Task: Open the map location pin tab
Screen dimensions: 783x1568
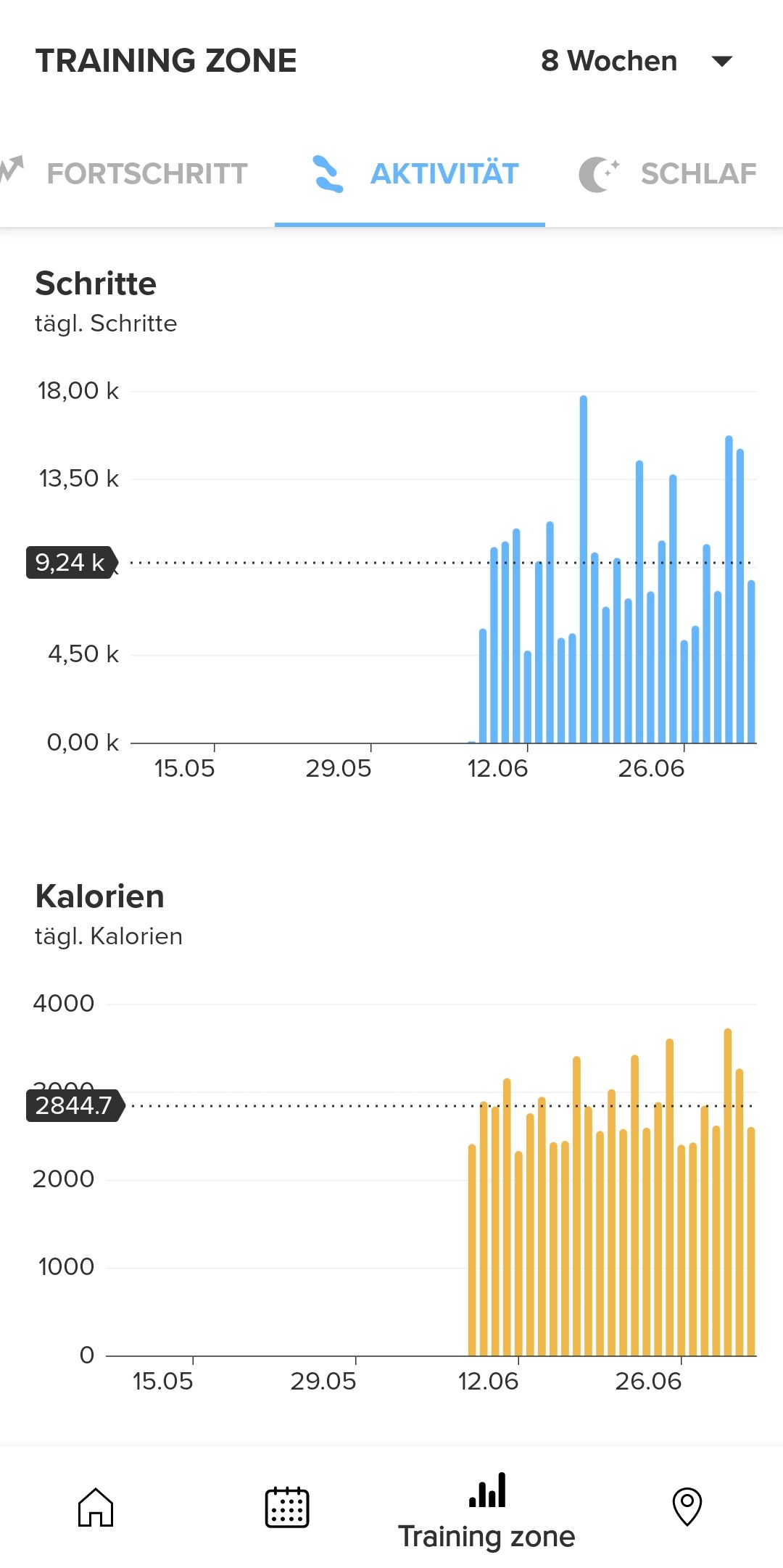Action: (687, 1507)
